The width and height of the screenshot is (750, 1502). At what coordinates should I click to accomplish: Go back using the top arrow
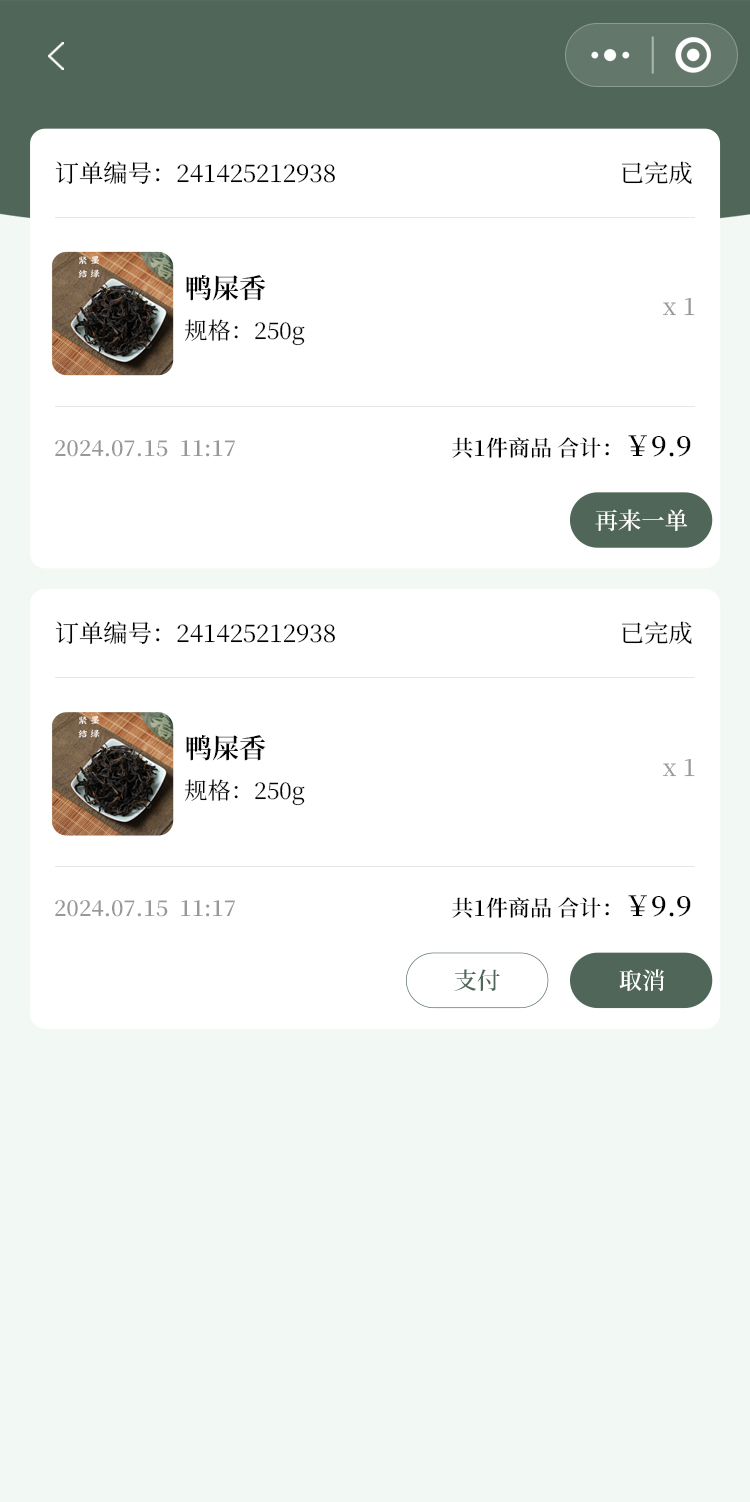coord(56,56)
